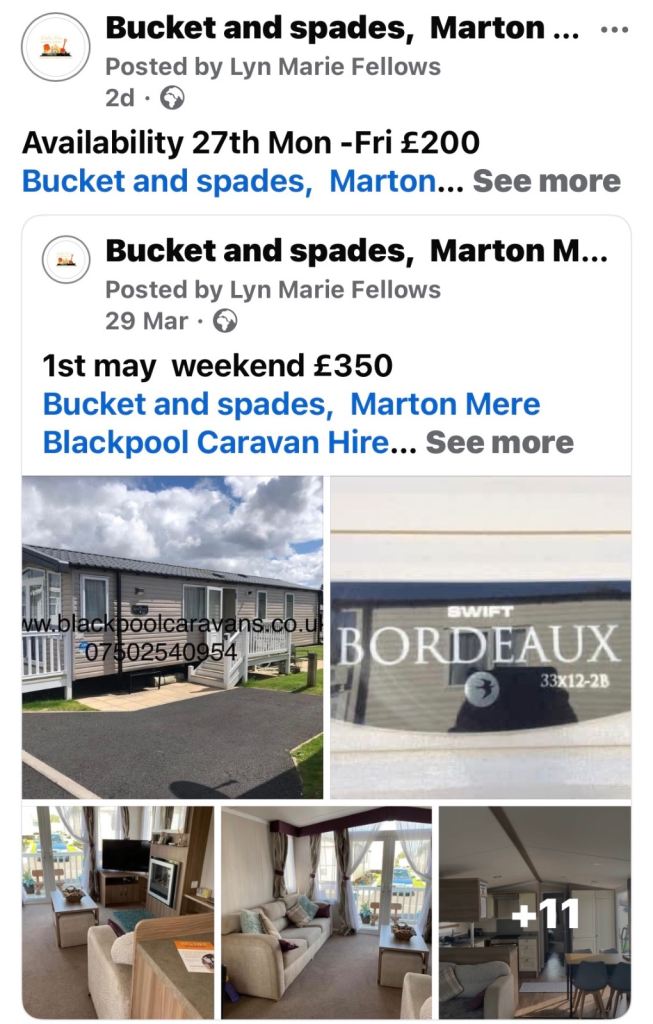Open the page avatar on the Availability 27th post
The width and height of the screenshot is (653, 1024).
56,47
